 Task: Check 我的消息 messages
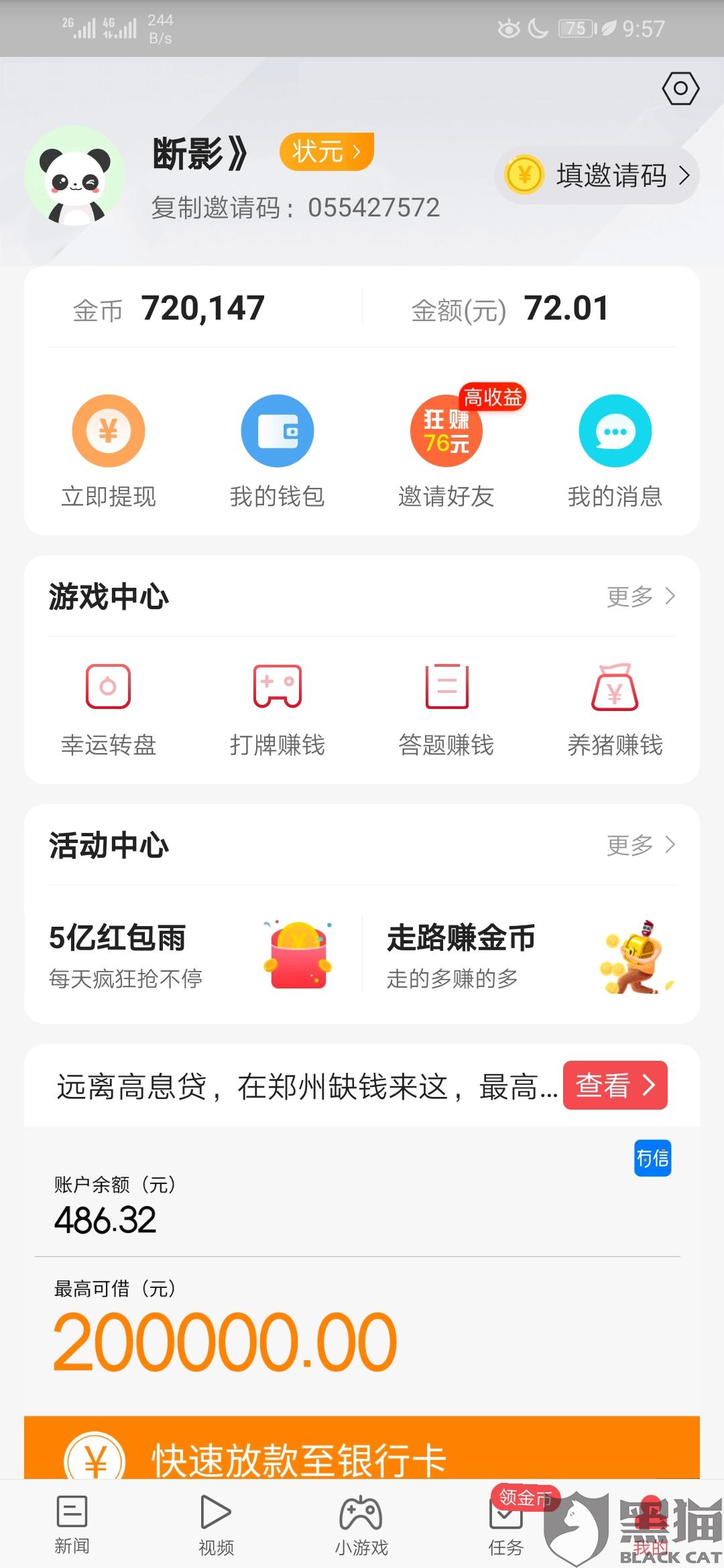[615, 450]
